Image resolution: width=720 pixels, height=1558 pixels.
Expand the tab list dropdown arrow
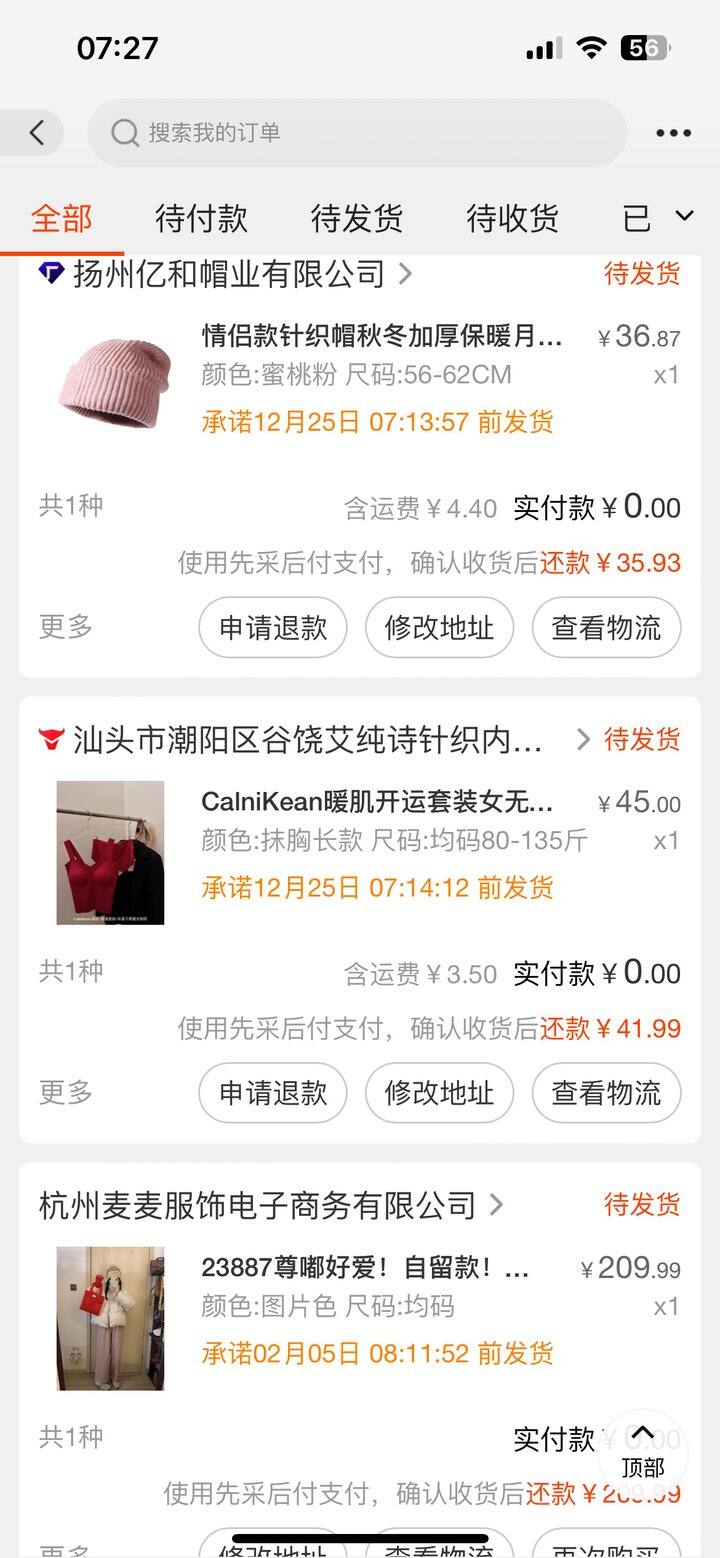tap(685, 216)
